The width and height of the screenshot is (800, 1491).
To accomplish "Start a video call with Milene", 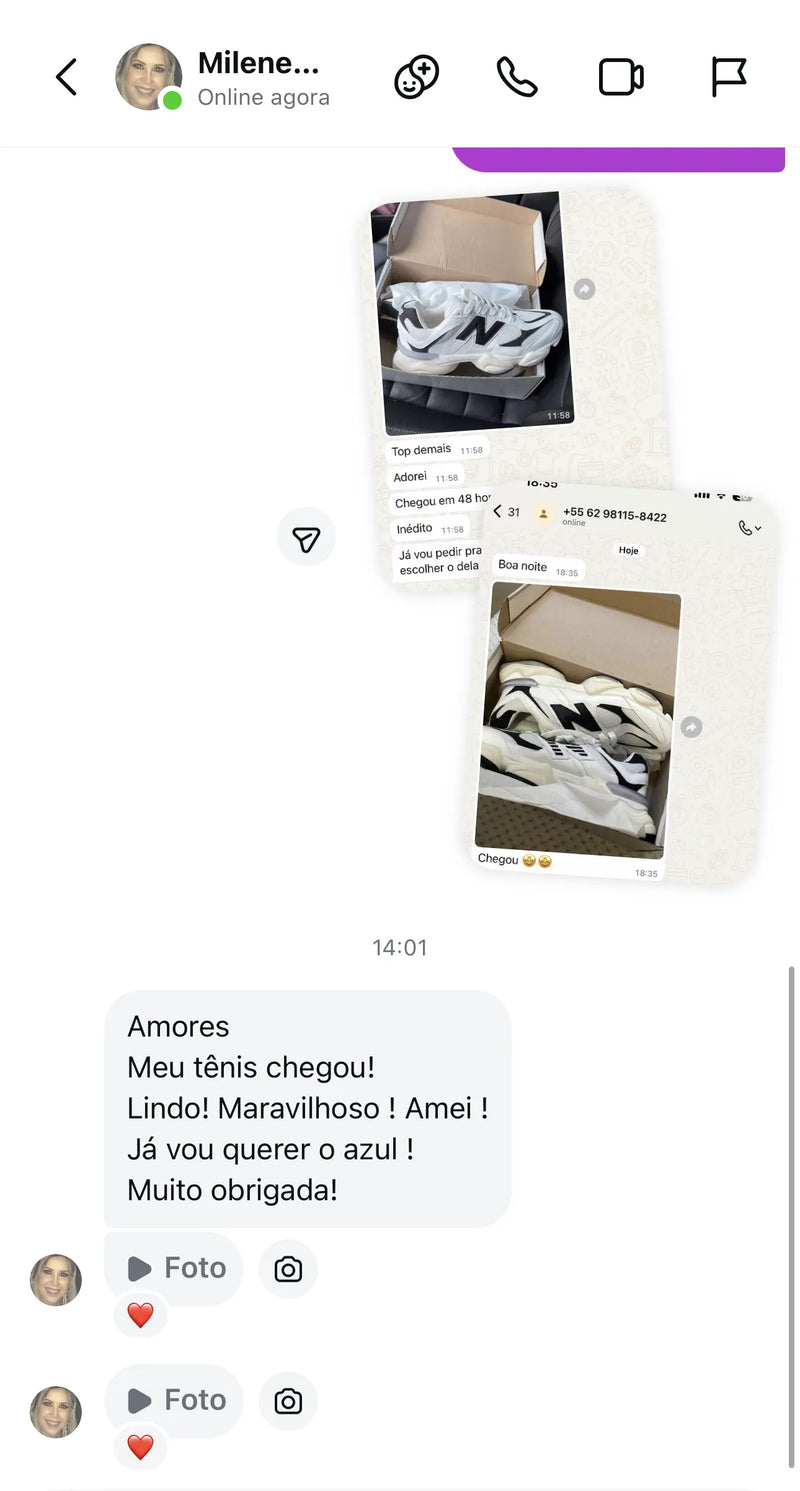I will click(x=620, y=76).
